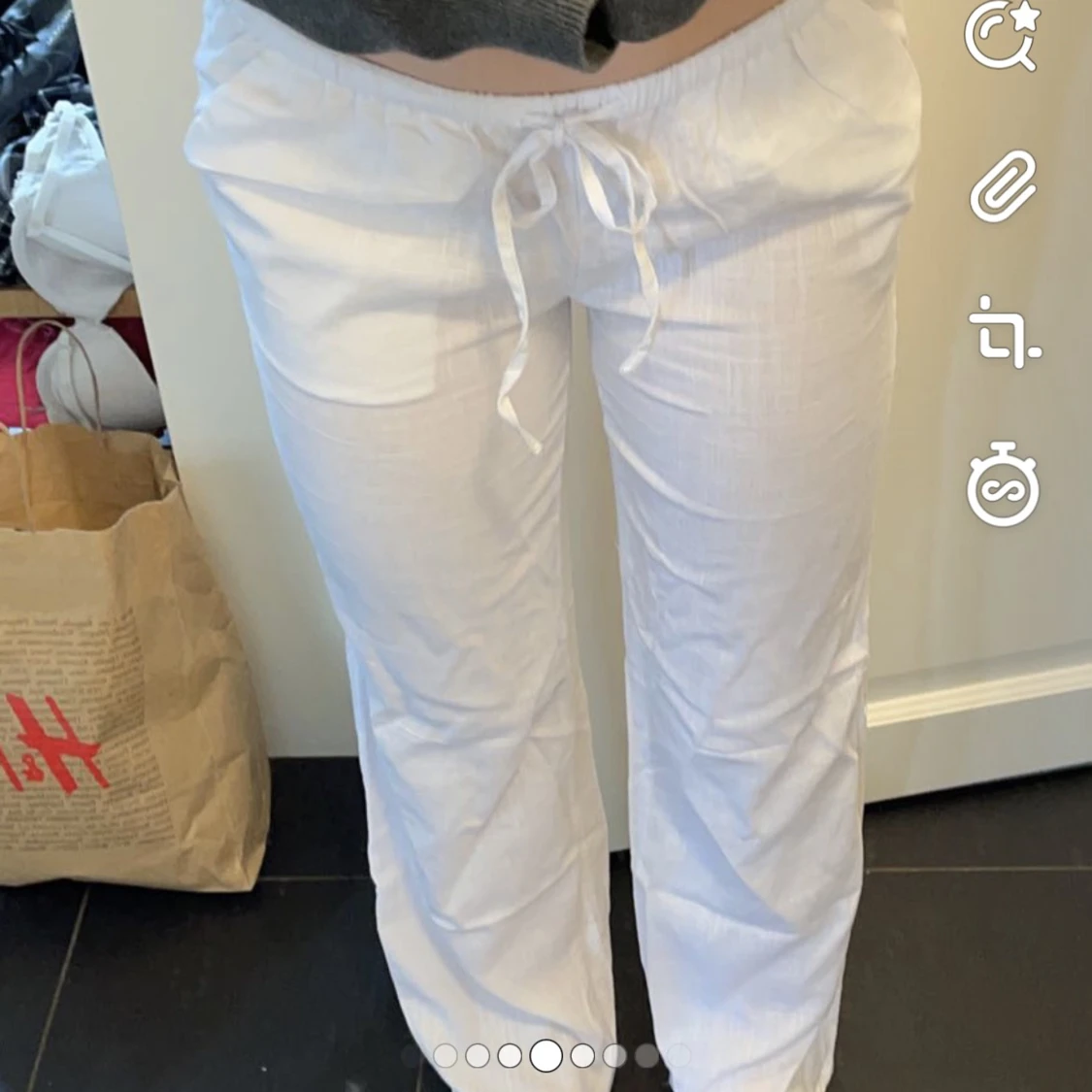
Task: Tap the photo carousel page indicator dots
Action: [x=546, y=1054]
